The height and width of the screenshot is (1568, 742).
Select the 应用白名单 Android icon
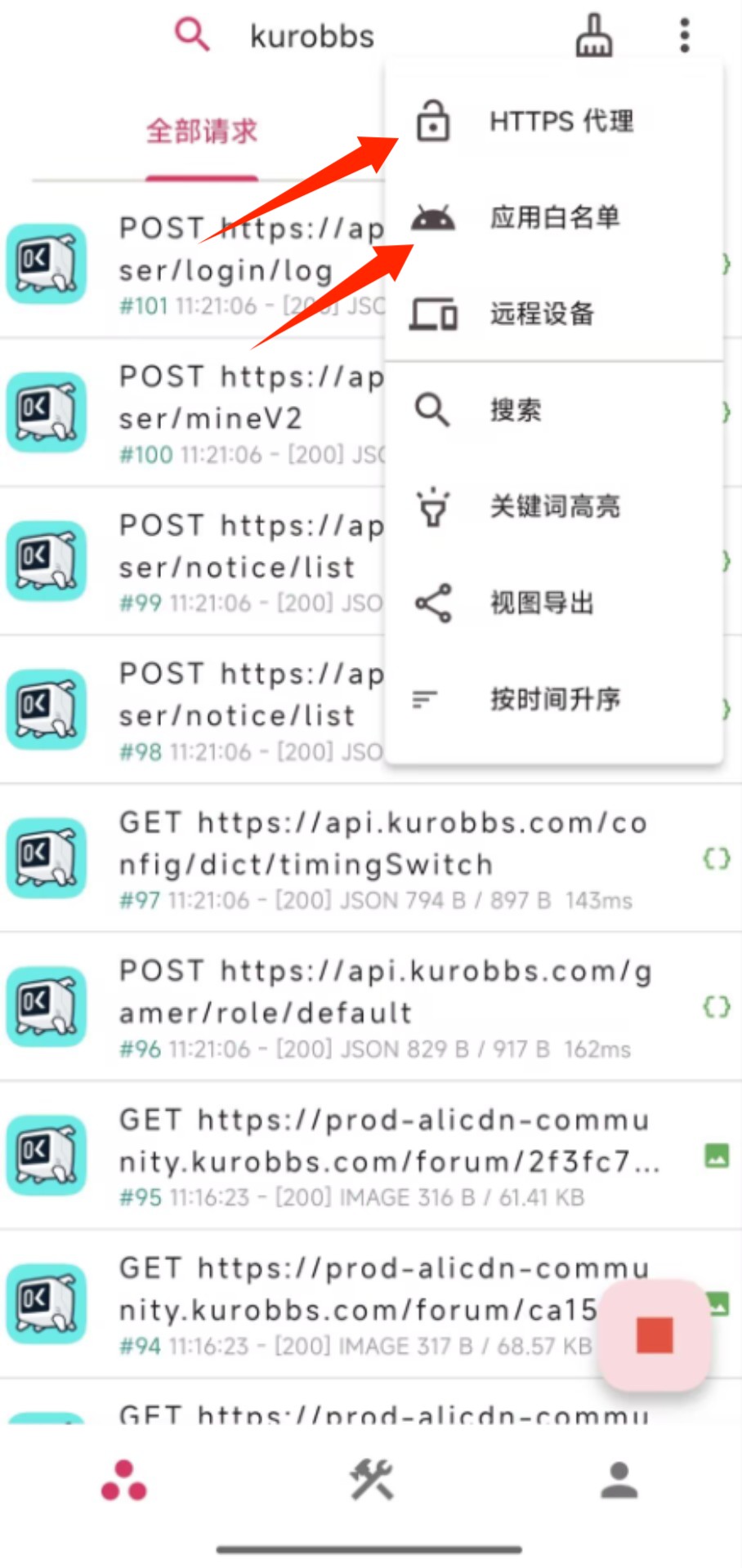431,217
